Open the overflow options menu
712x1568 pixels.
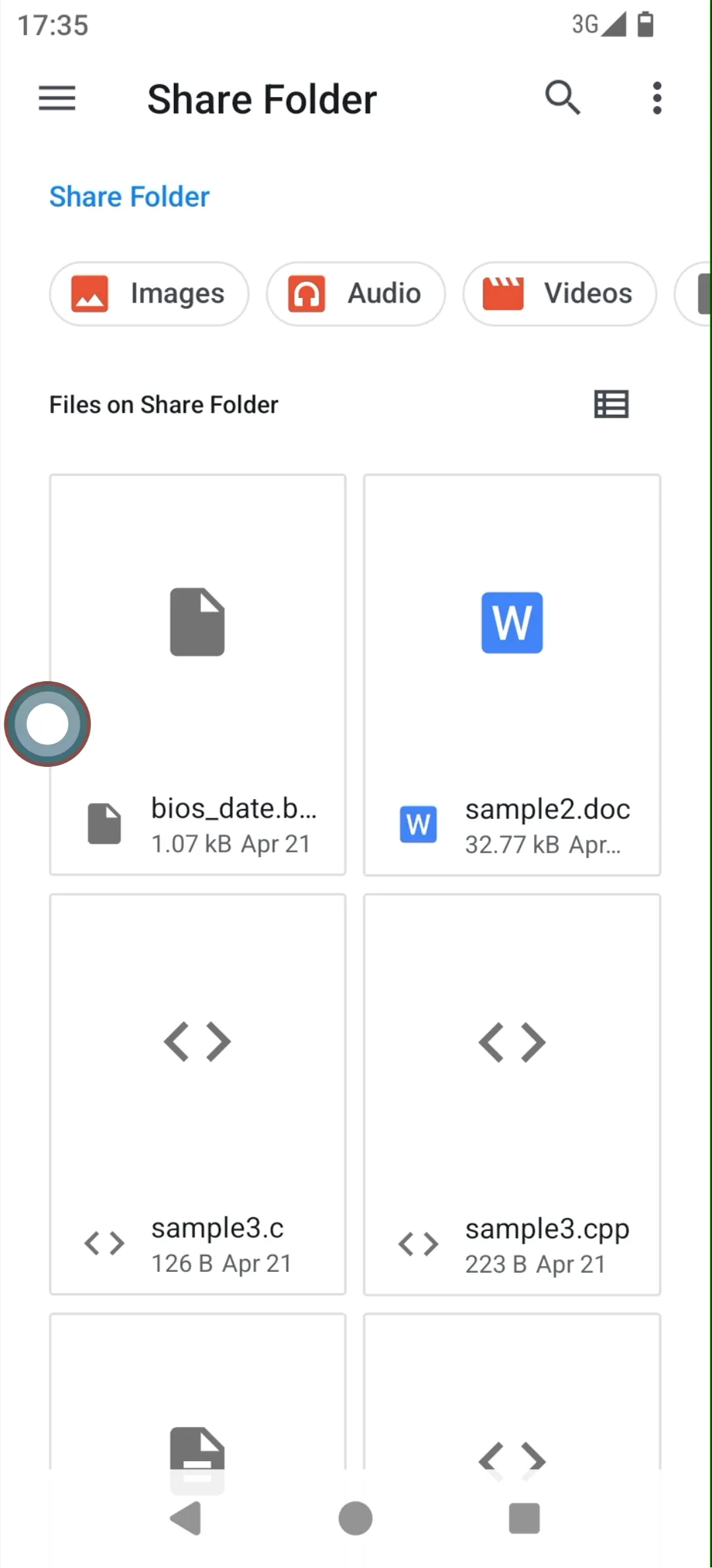pos(657,98)
